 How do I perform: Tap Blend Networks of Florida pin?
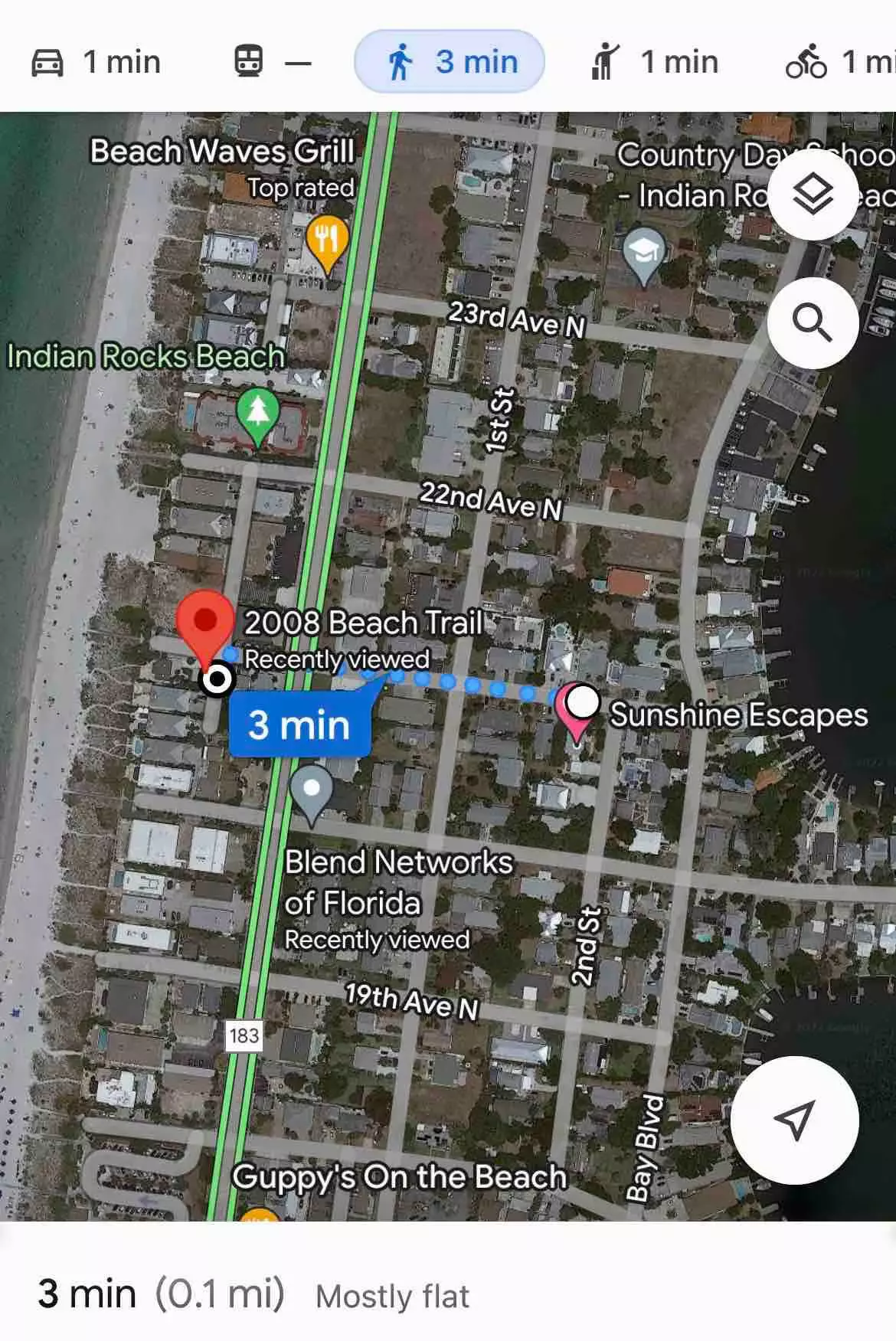[311, 792]
